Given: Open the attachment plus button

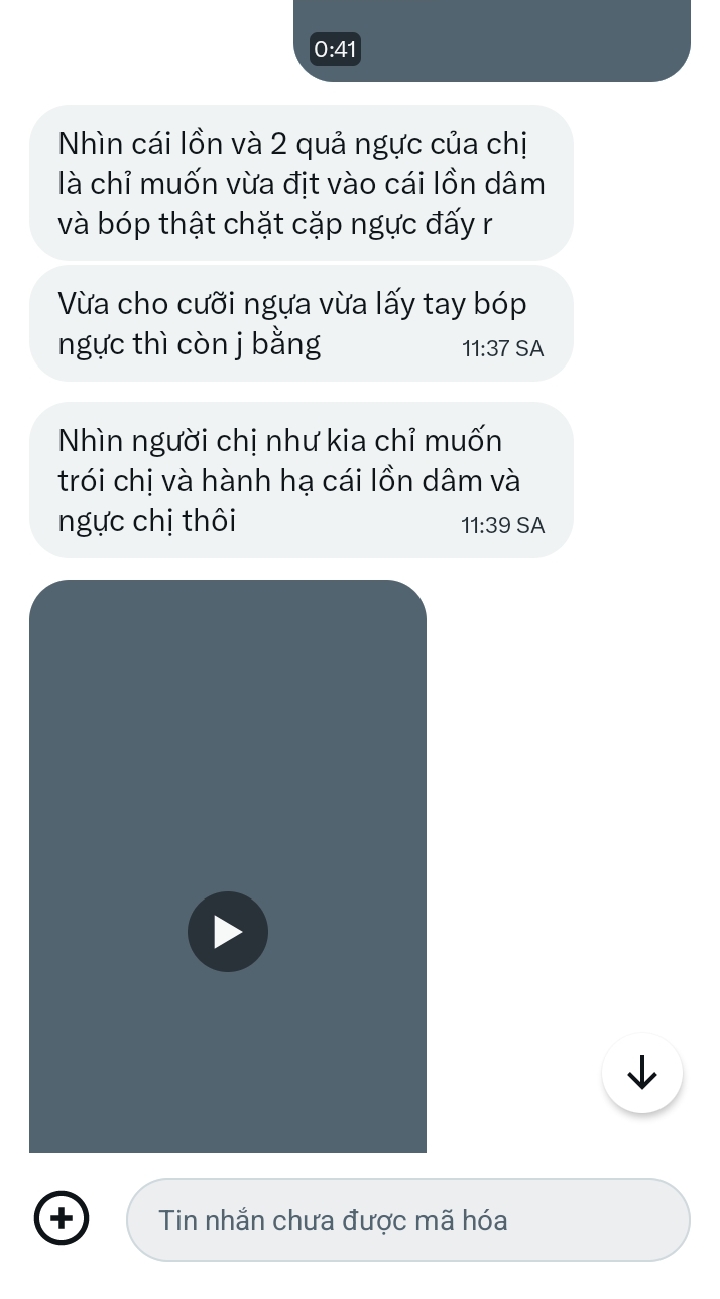Looking at the screenshot, I should [x=61, y=1218].
